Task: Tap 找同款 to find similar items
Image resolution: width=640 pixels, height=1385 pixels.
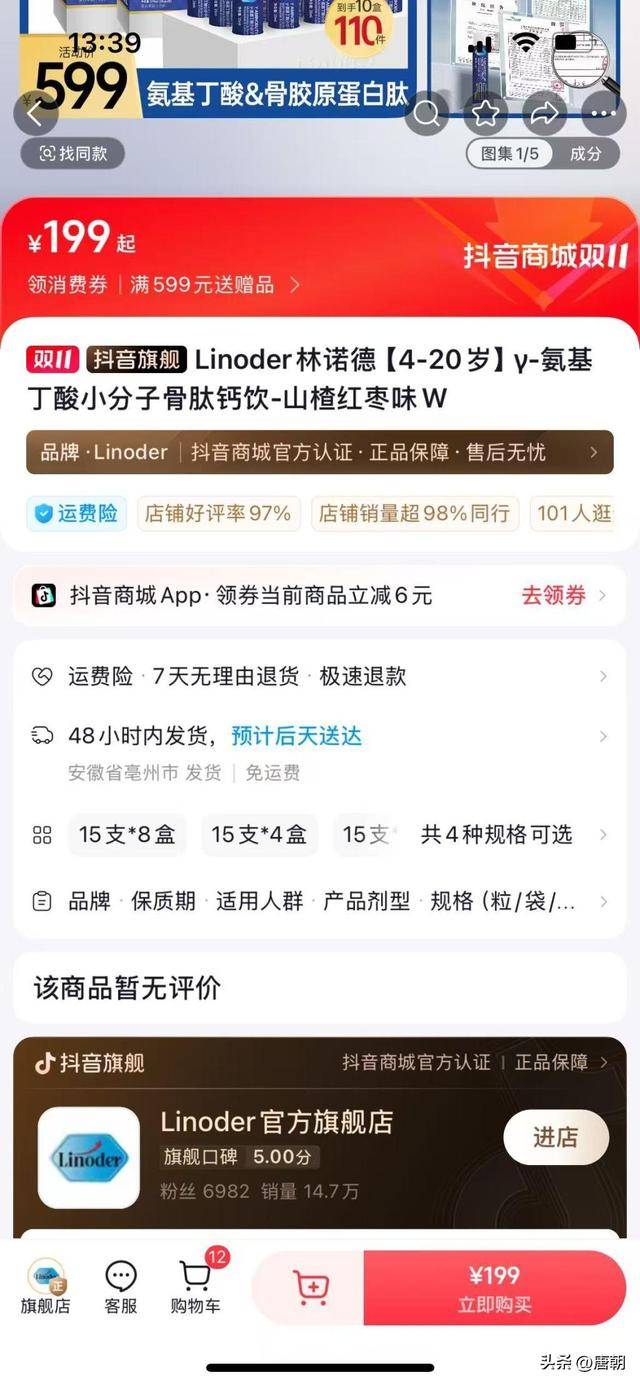Action: pyautogui.click(x=72, y=153)
